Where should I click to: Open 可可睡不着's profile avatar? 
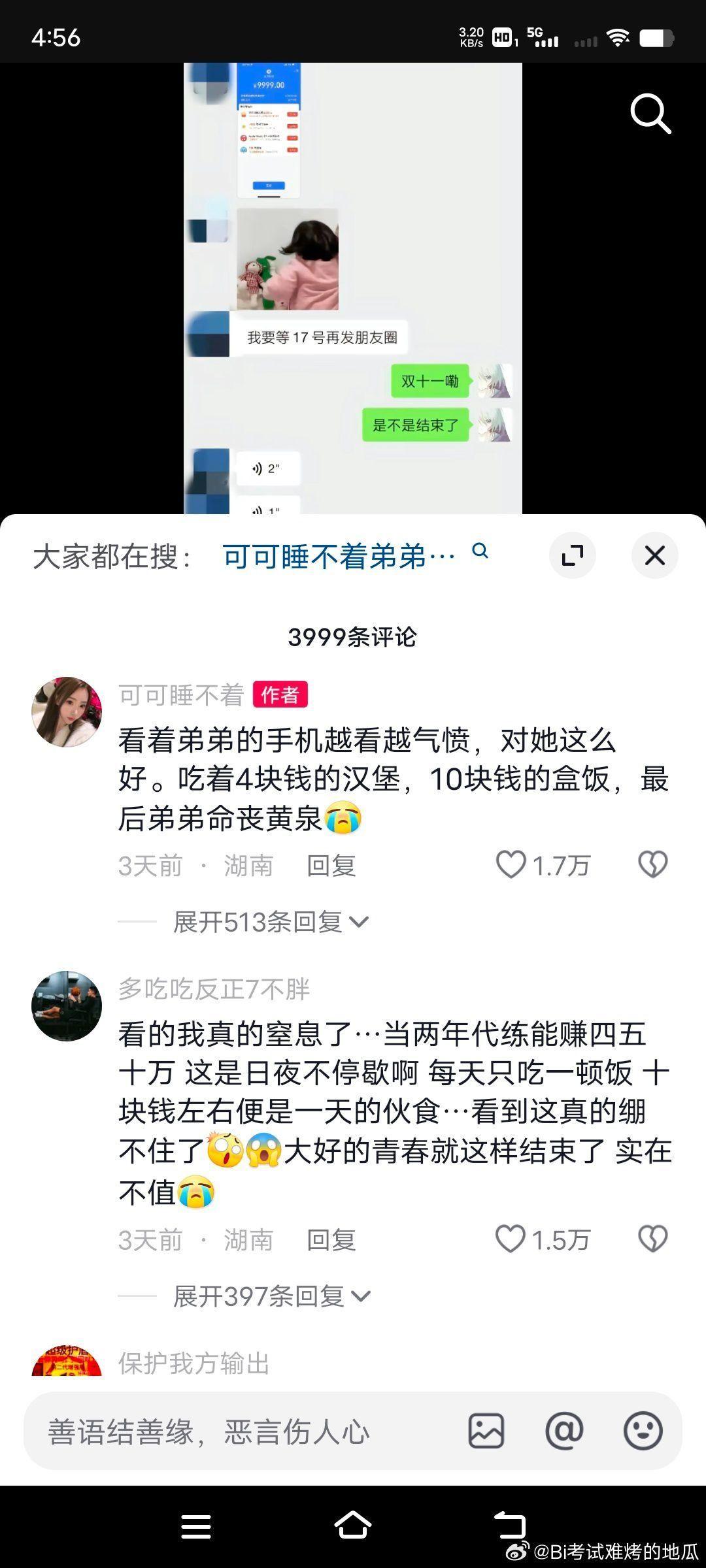pos(67,711)
